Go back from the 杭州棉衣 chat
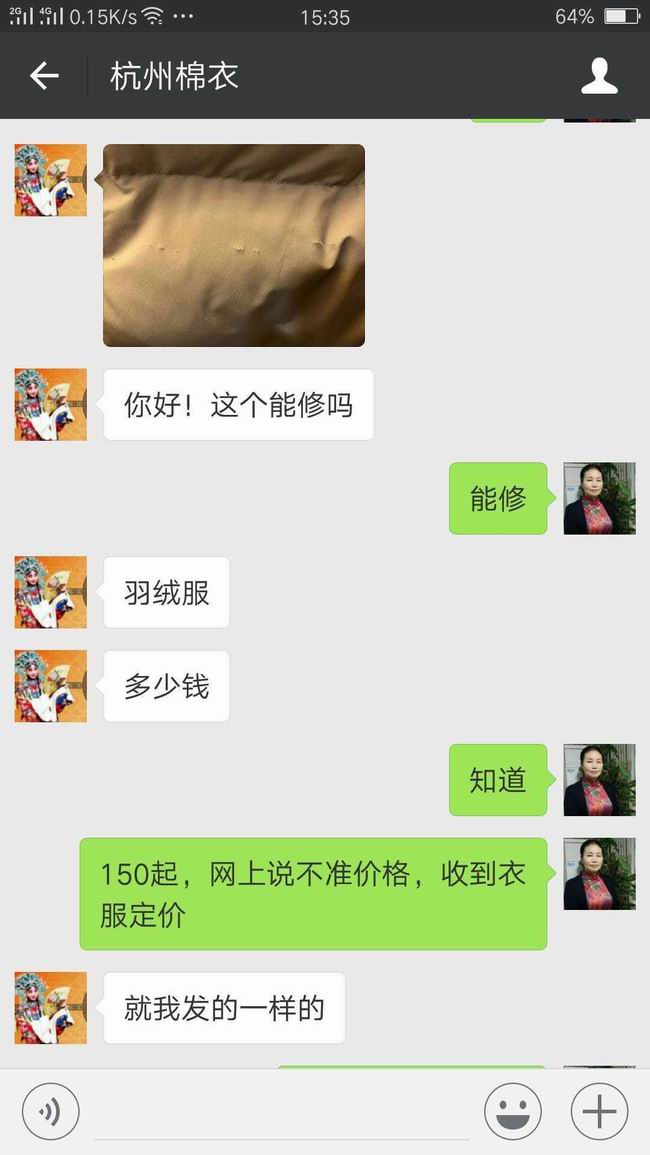The height and width of the screenshot is (1155, 650). coord(44,76)
